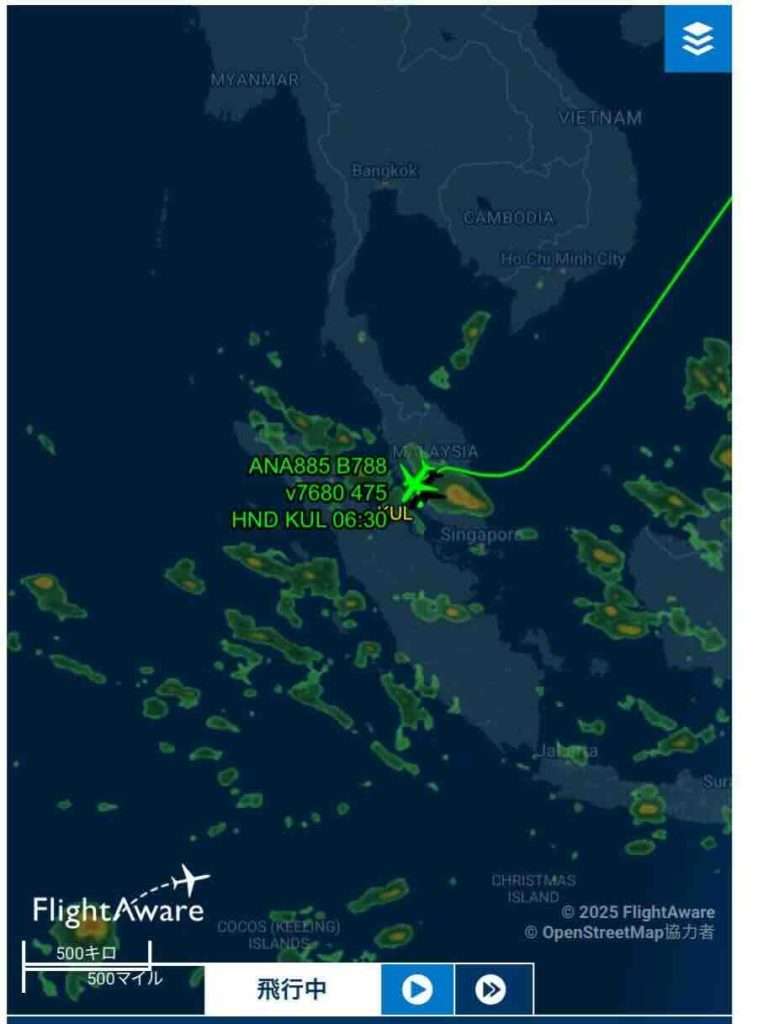Play the flight track replay
This screenshot has height=1024, width=758.
point(417,990)
